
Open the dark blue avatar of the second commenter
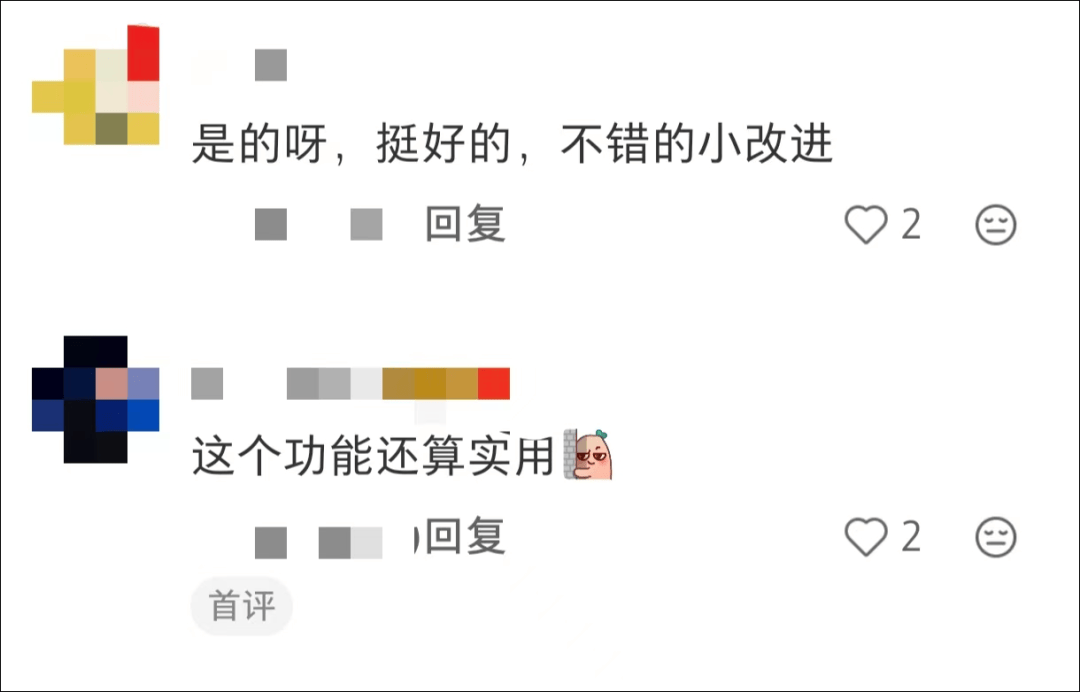pyautogui.click(x=96, y=399)
